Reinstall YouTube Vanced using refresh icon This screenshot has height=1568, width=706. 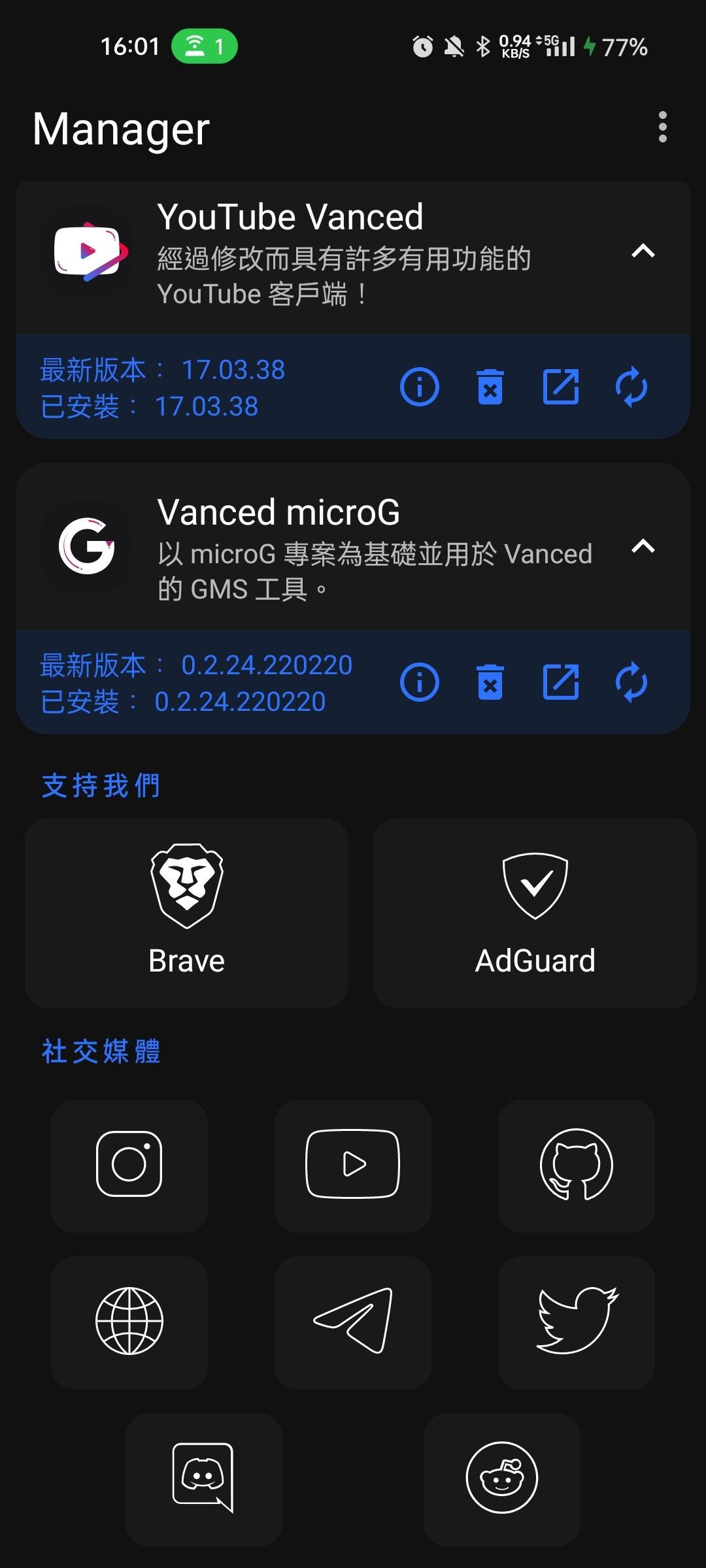click(631, 387)
